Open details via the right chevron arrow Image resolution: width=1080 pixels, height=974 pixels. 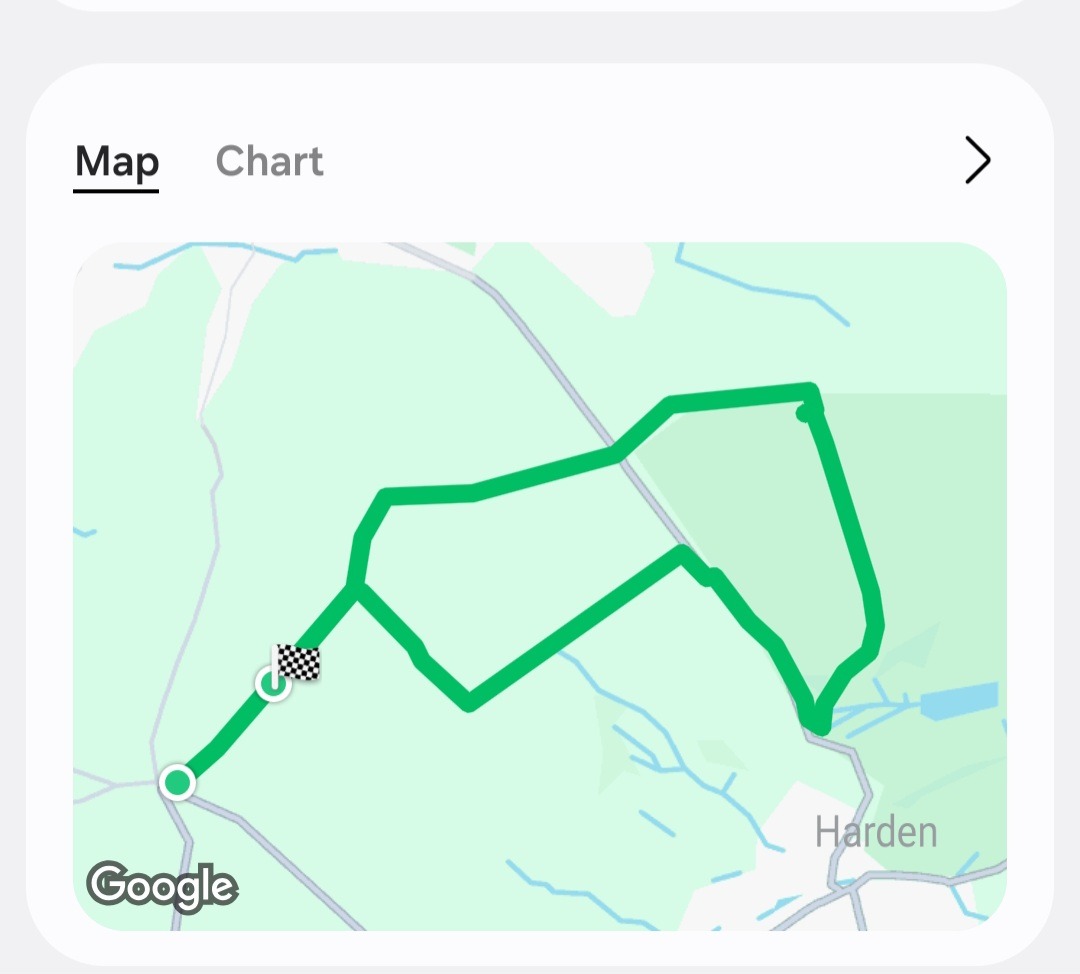click(x=976, y=160)
